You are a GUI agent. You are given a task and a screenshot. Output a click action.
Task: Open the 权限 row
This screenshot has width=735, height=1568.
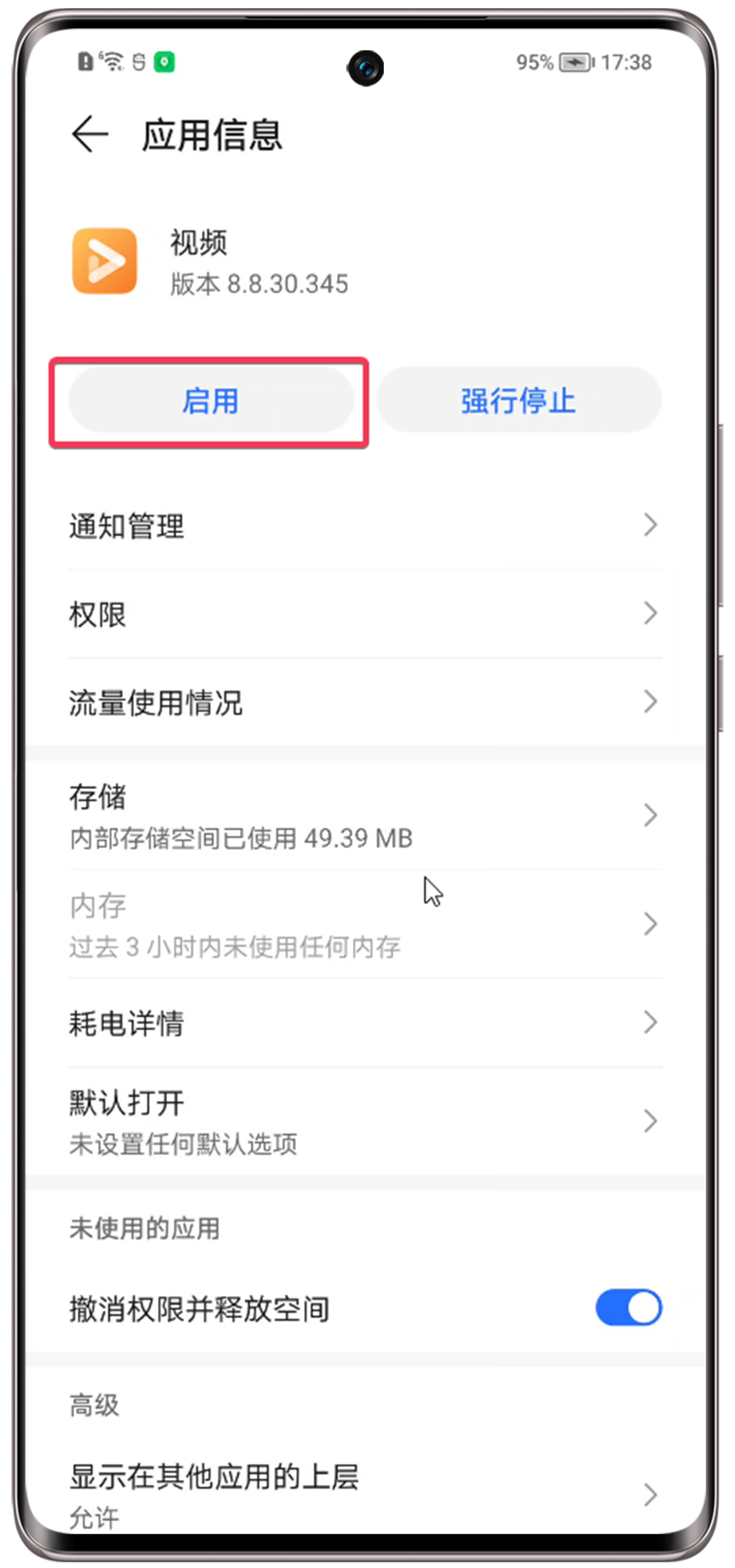[x=365, y=614]
